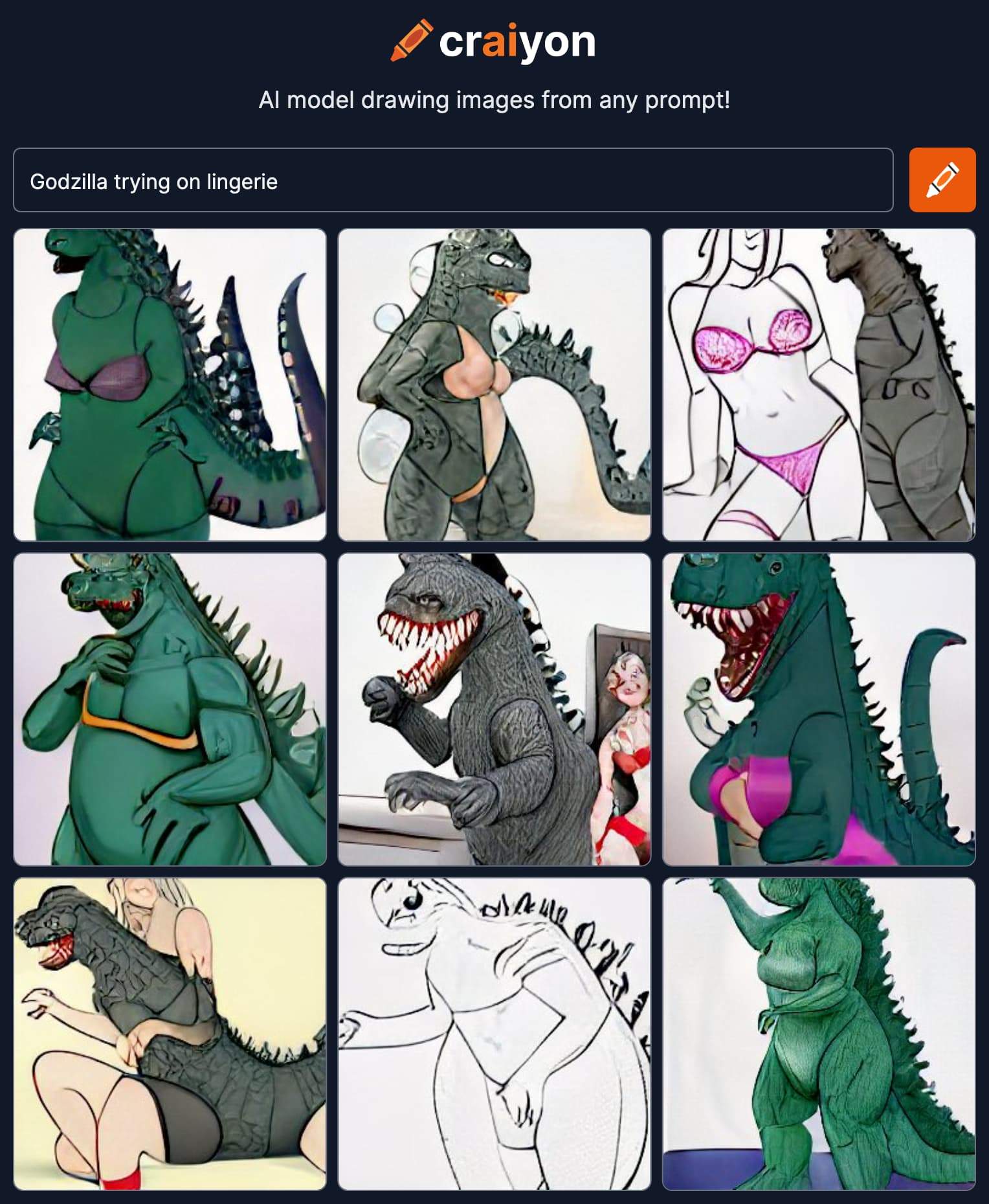The image size is (989, 1204).
Task: Open the center gray roaring Godzilla image
Action: (x=494, y=709)
